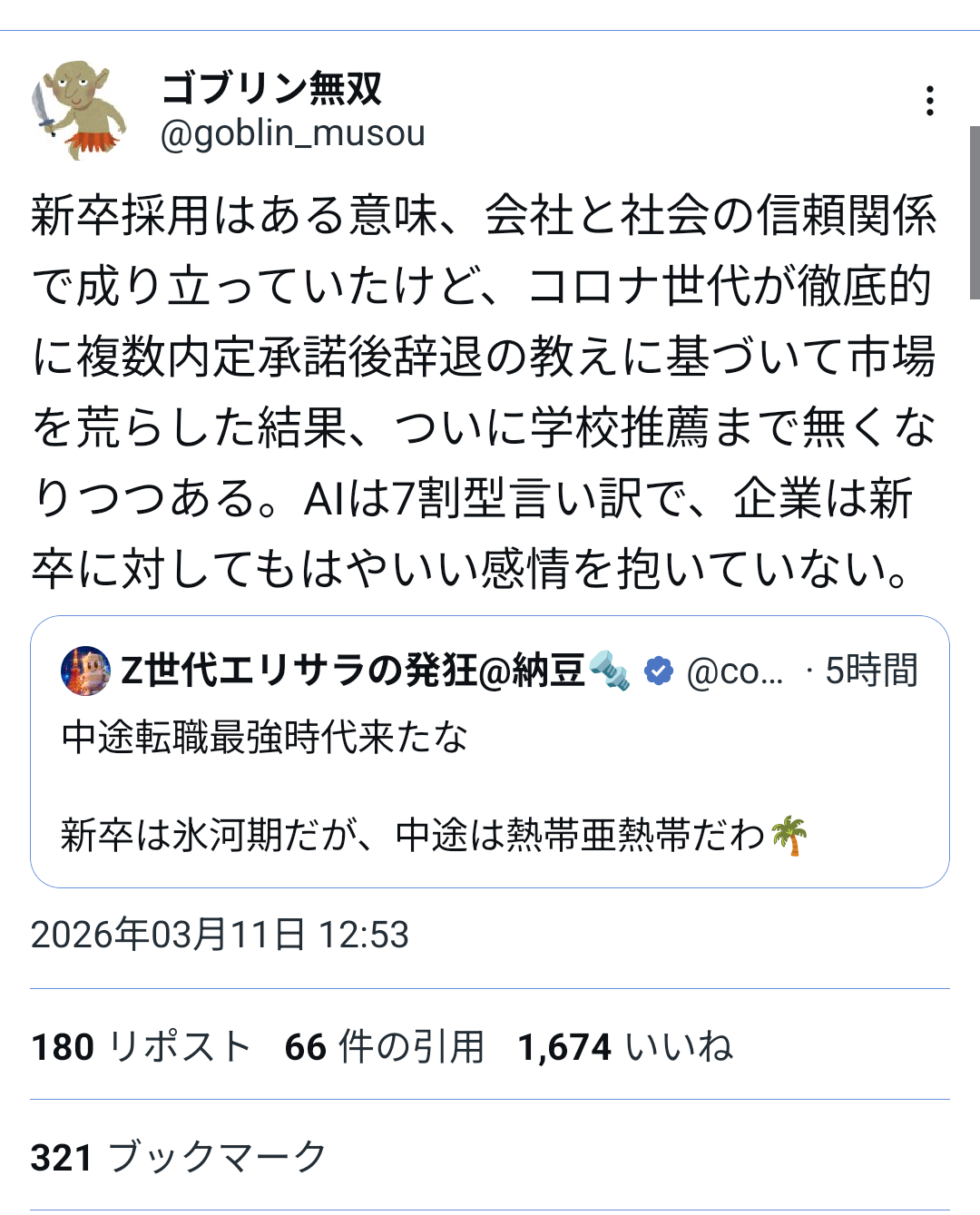View the 180 リポスト list
The image size is (980, 1215).
coord(141,1046)
